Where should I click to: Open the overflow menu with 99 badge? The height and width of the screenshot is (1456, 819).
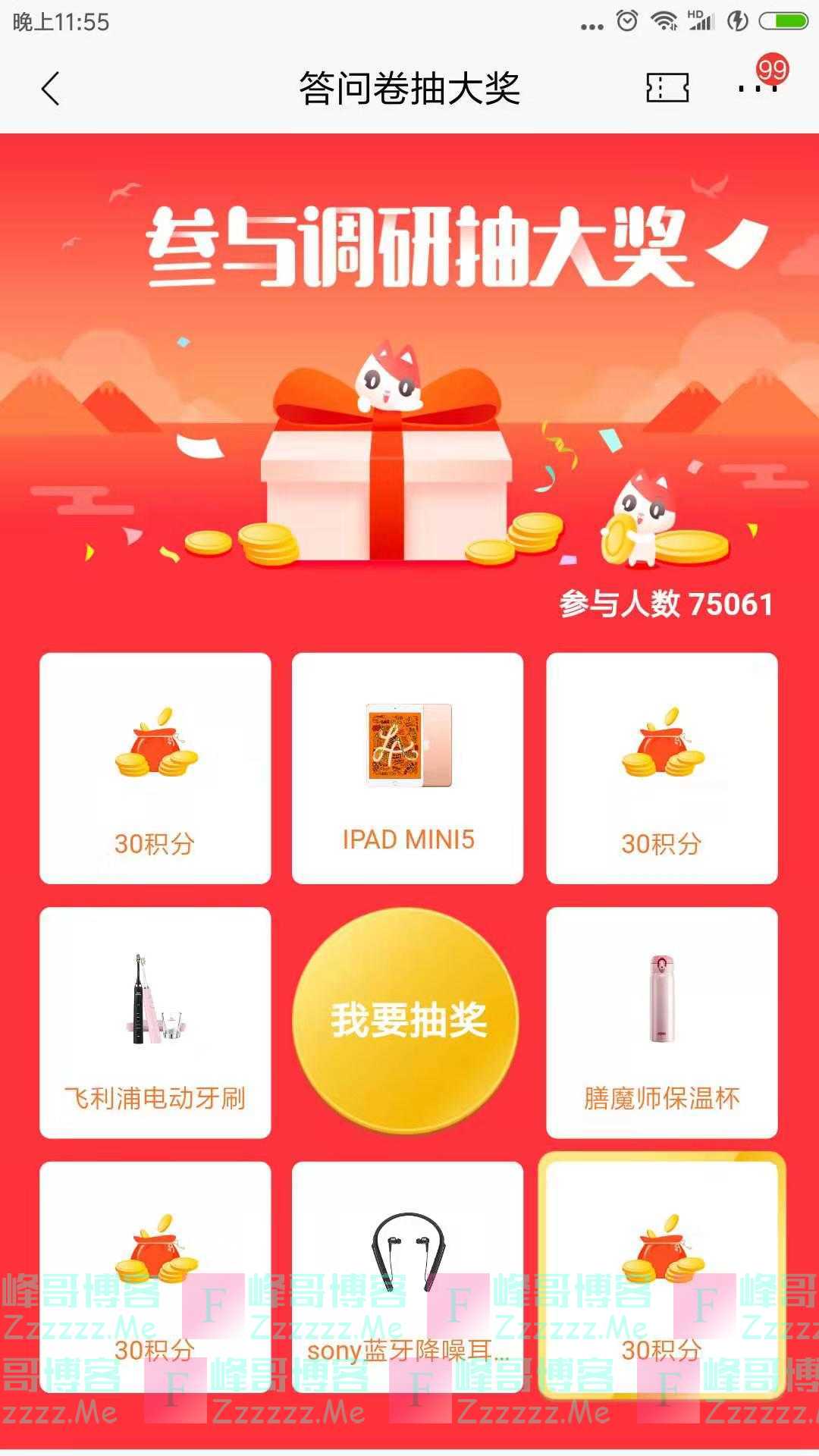pyautogui.click(x=758, y=88)
